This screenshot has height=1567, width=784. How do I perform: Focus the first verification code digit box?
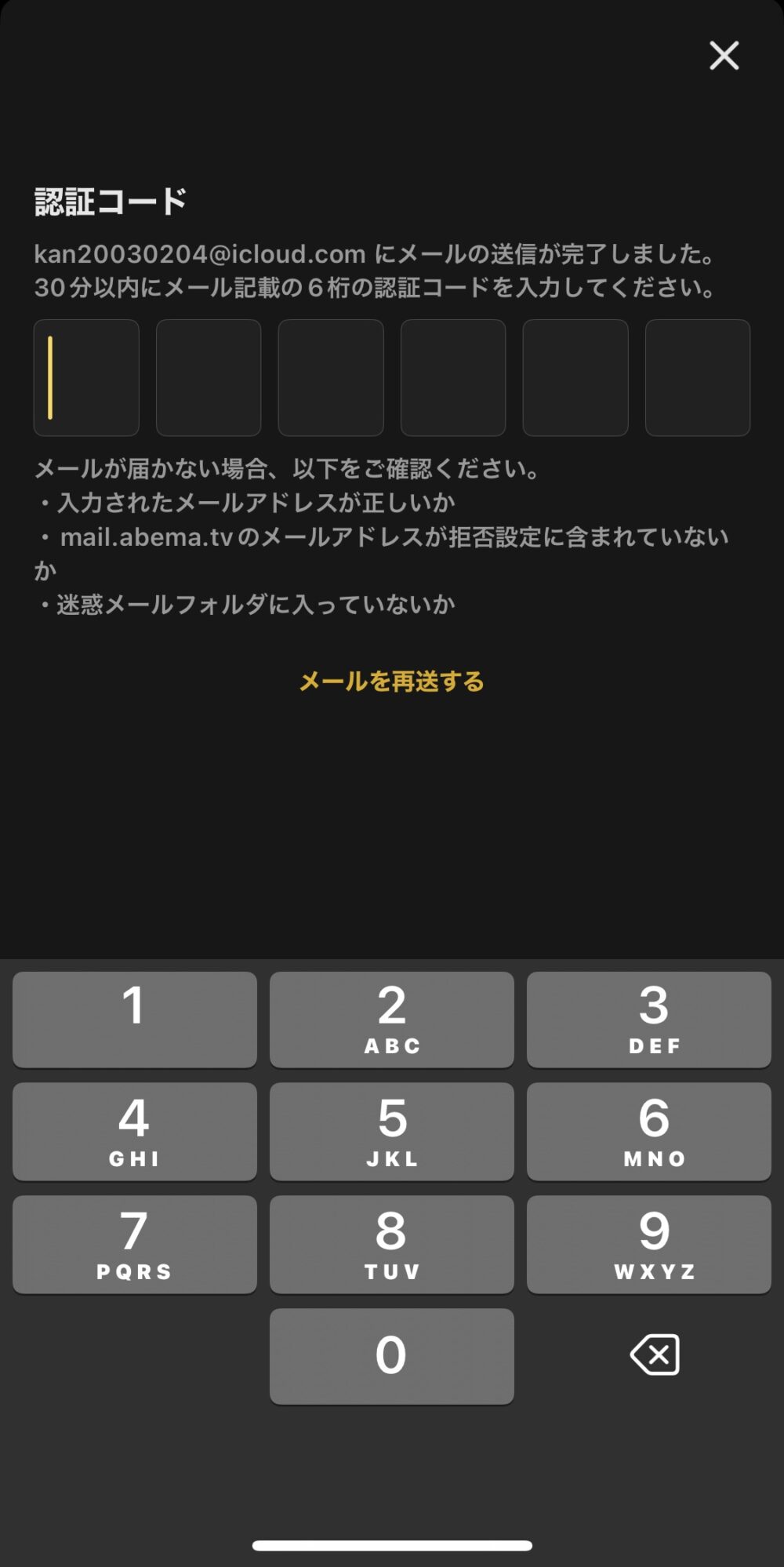click(86, 377)
